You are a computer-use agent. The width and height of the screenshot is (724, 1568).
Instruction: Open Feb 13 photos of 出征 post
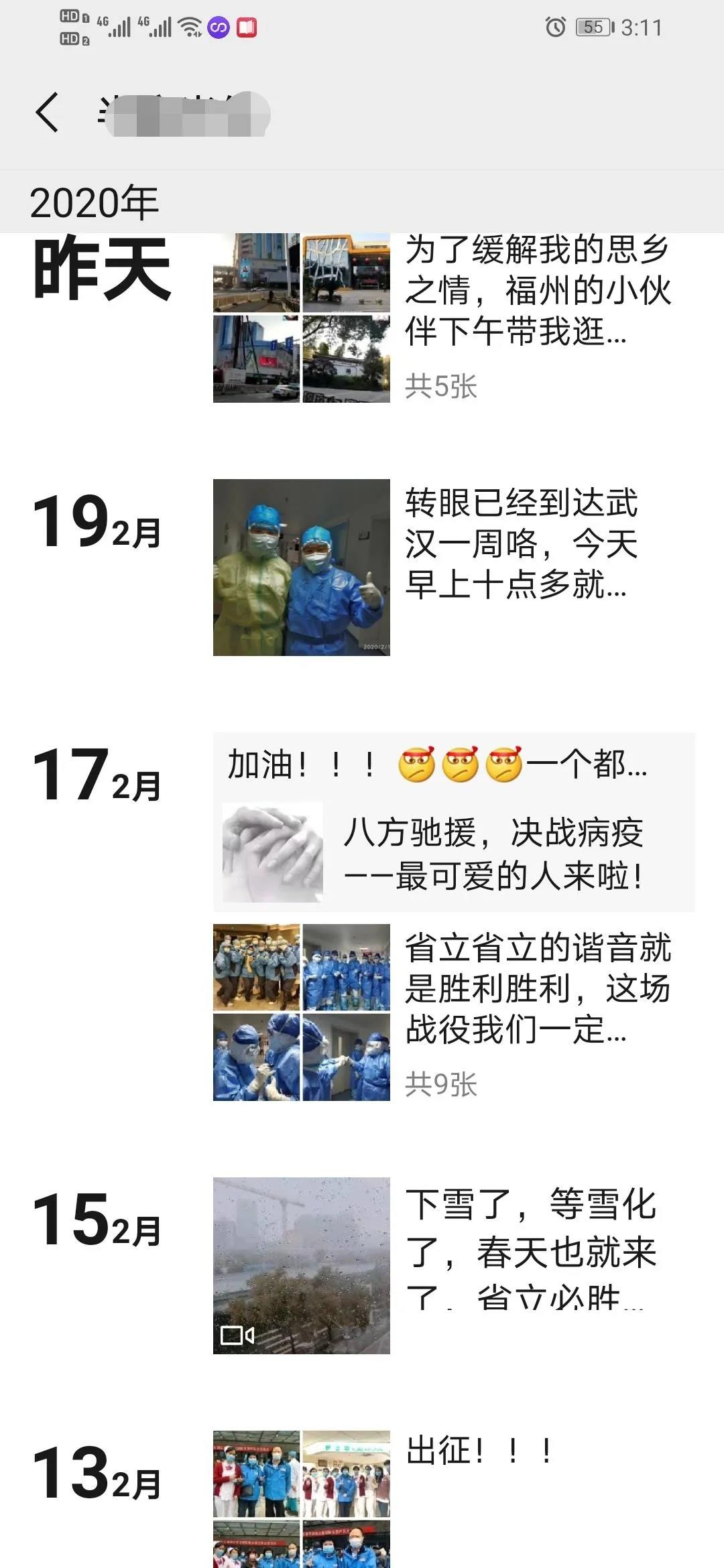coord(301,1498)
